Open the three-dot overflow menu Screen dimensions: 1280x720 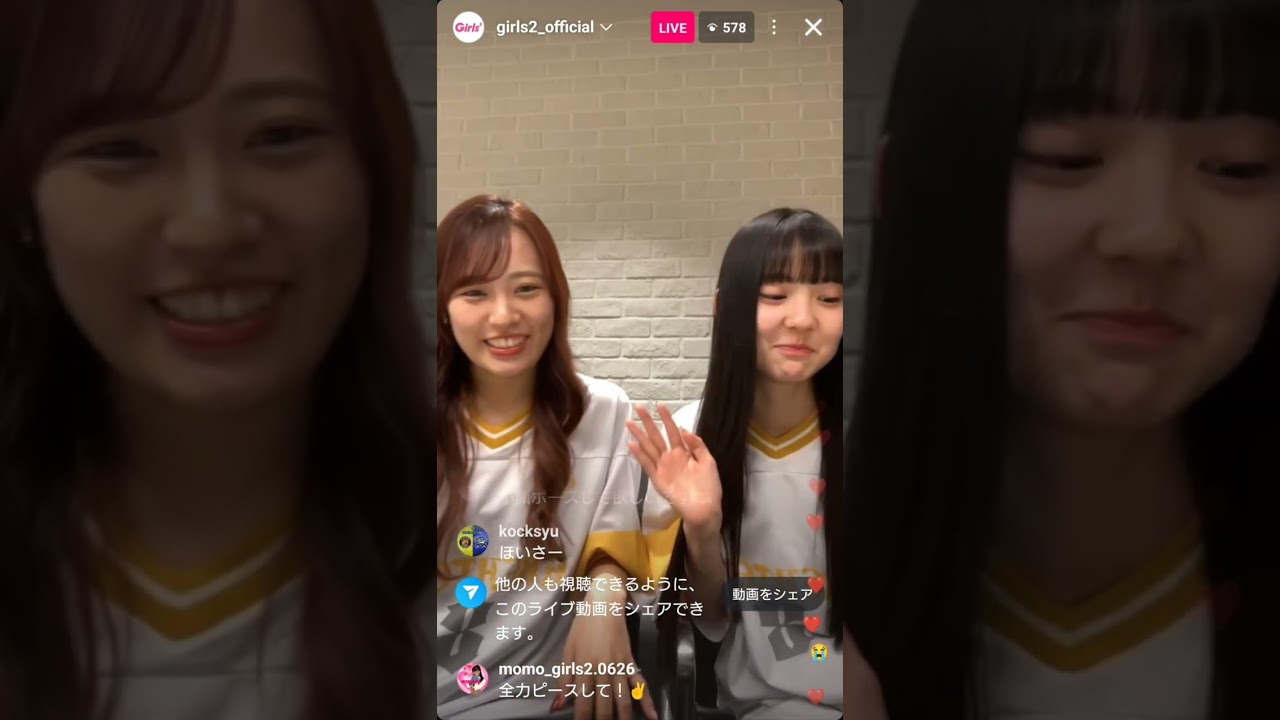(x=773, y=27)
